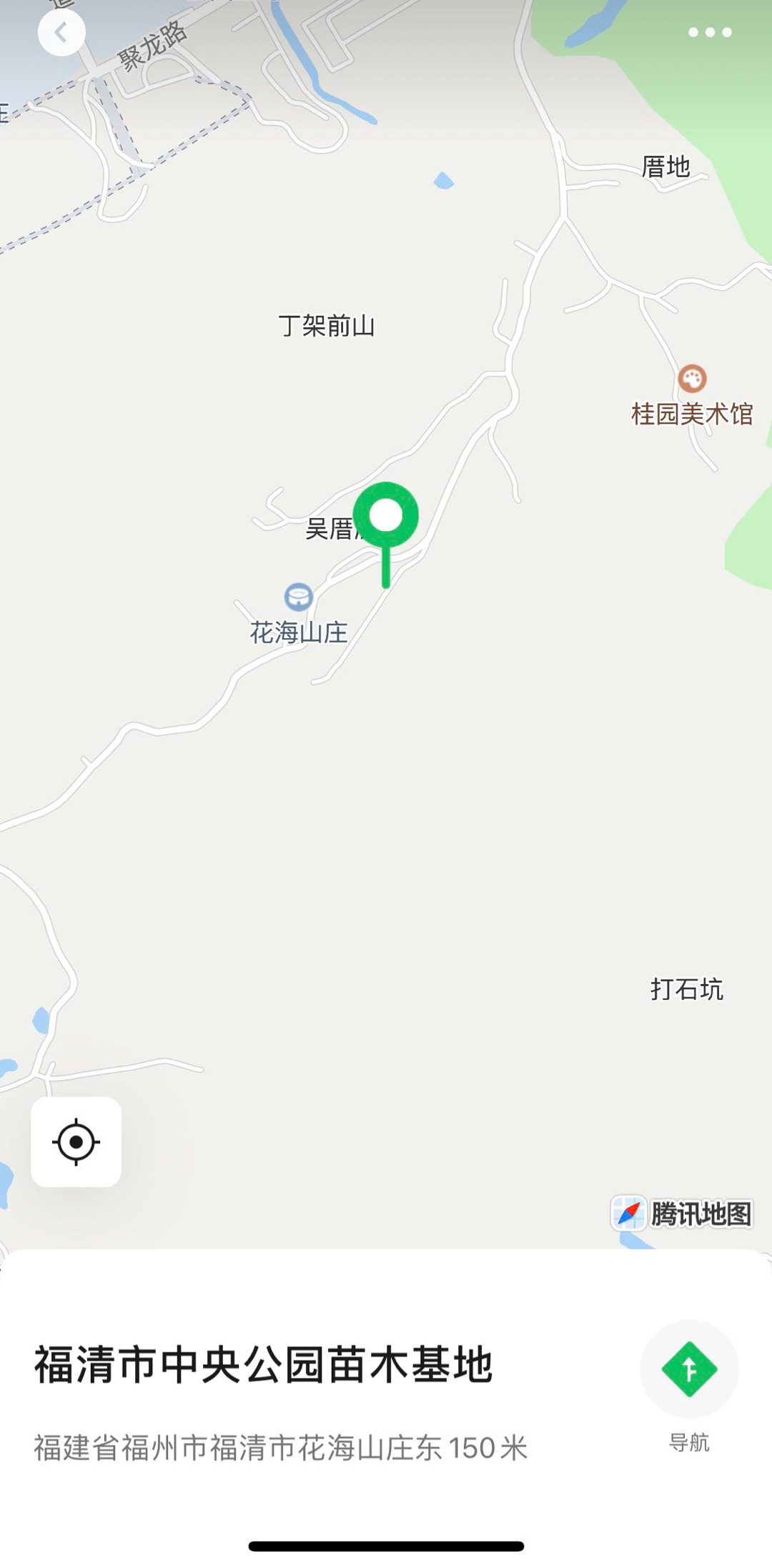Select the 桂园美术馆 map marker
Viewport: 772px width, 1568px height.
click(691, 379)
